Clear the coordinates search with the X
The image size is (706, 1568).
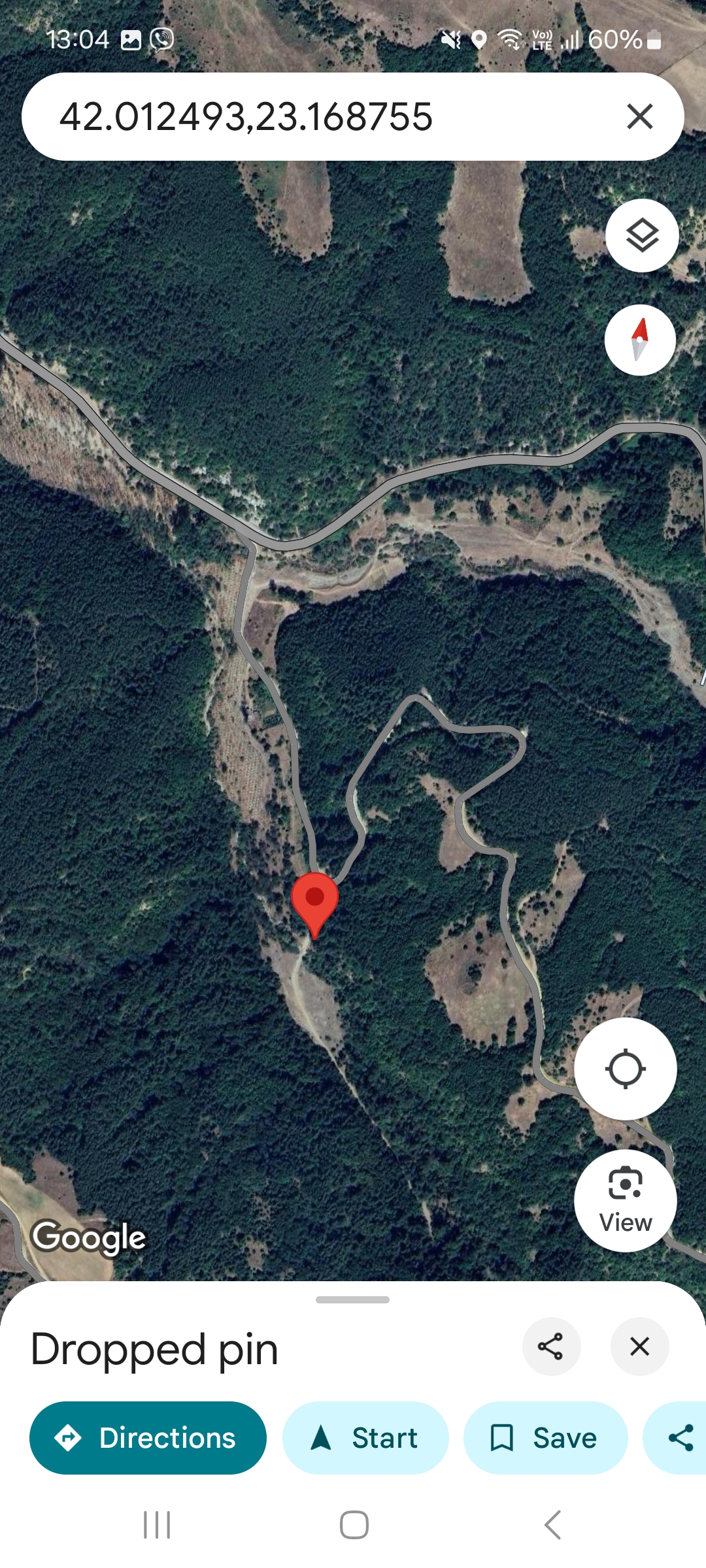point(639,117)
